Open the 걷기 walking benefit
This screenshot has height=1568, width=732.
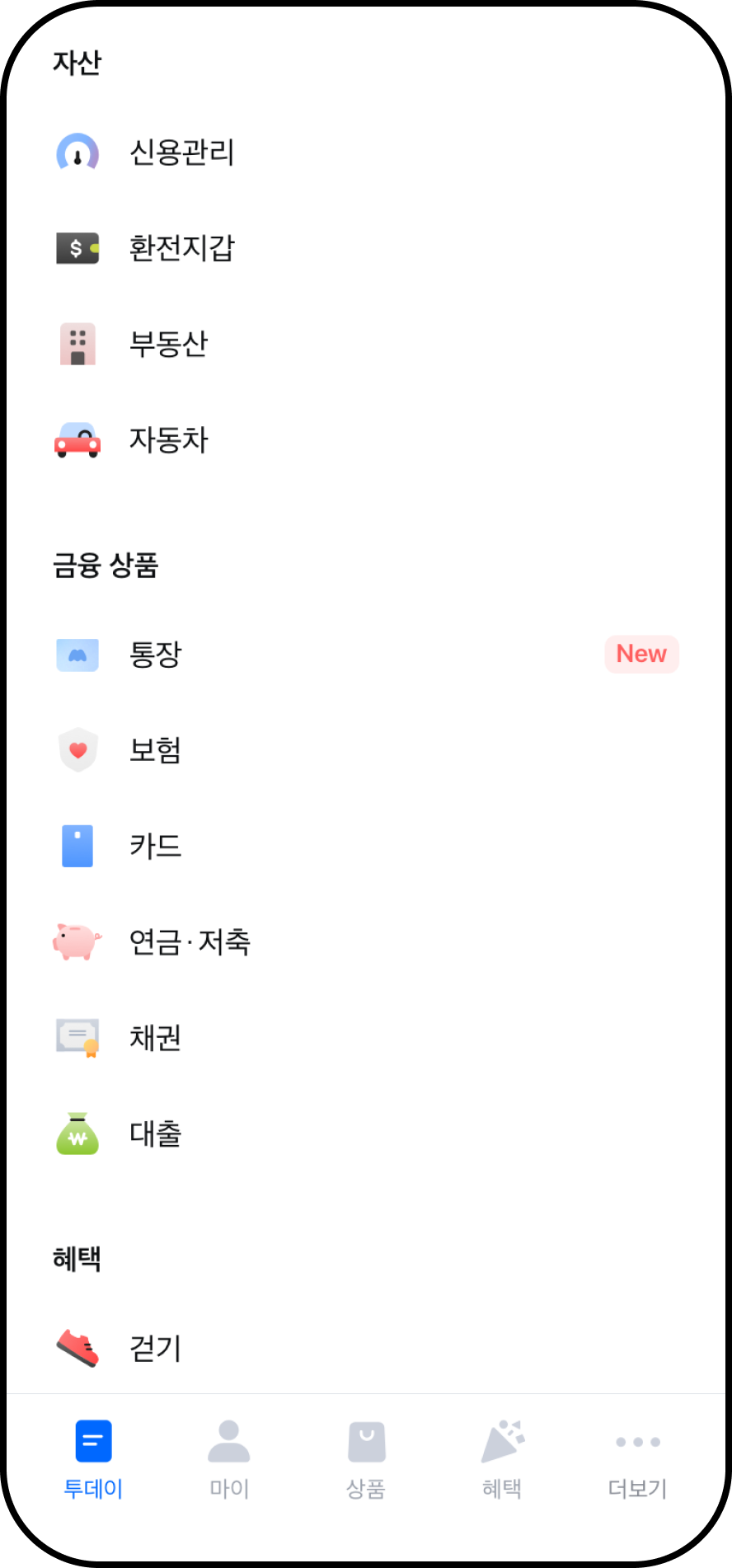click(155, 1349)
